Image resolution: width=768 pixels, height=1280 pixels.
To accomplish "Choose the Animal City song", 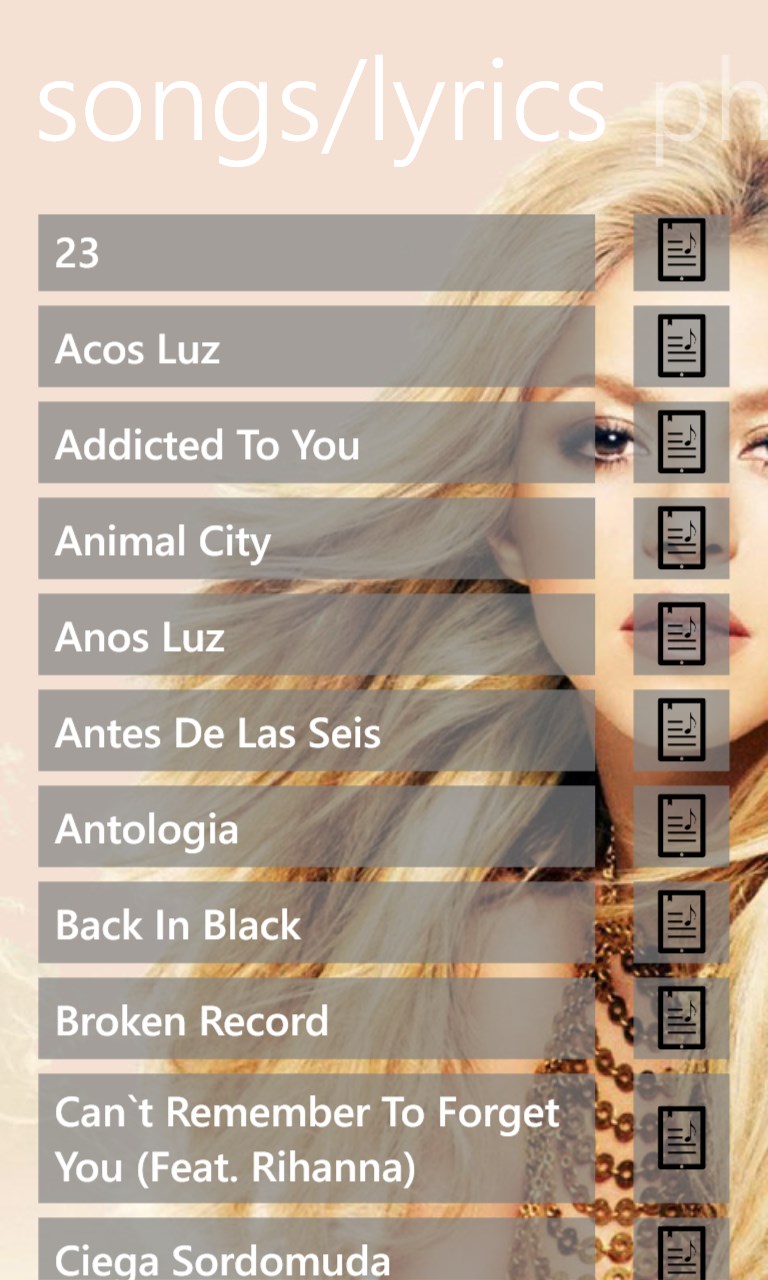I will coord(316,539).
